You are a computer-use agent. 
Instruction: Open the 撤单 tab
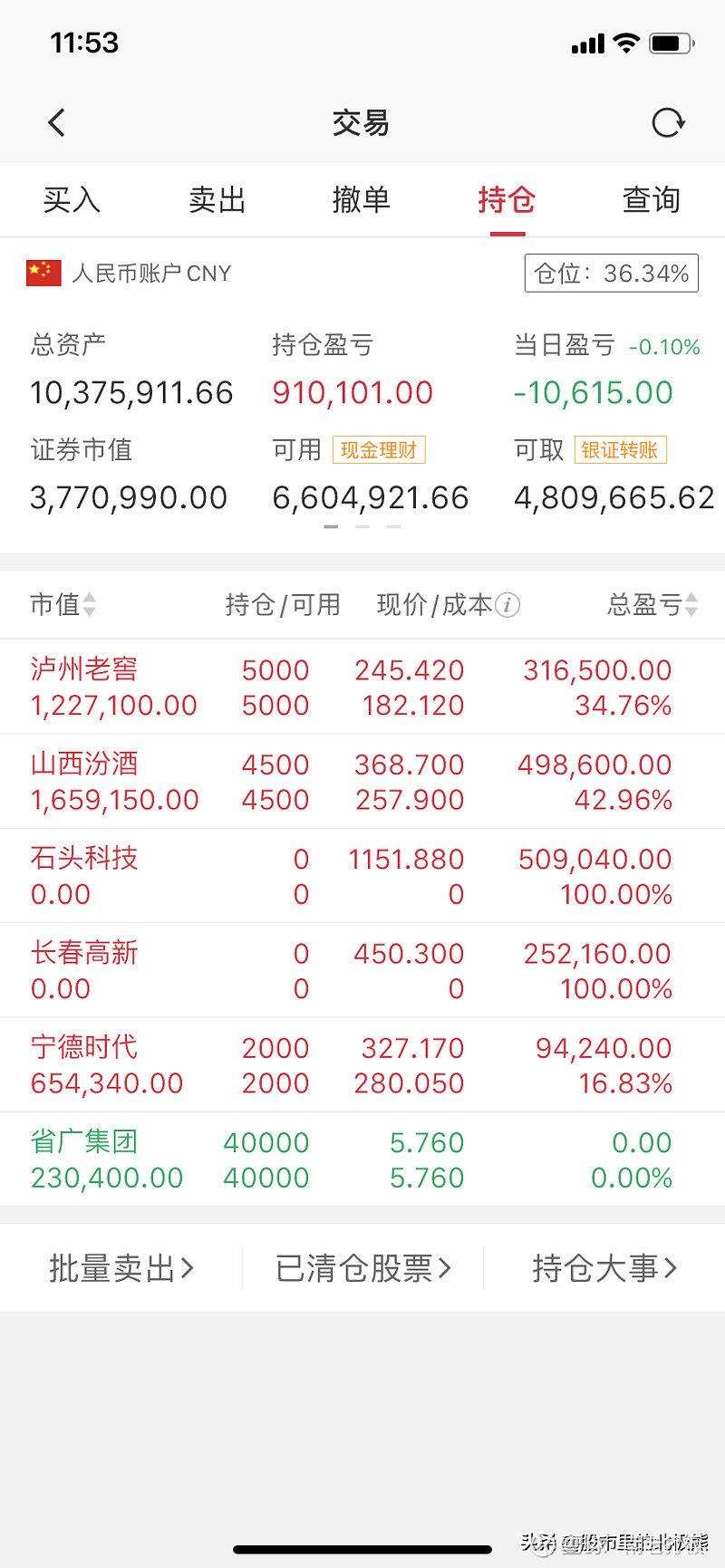pyautogui.click(x=362, y=200)
